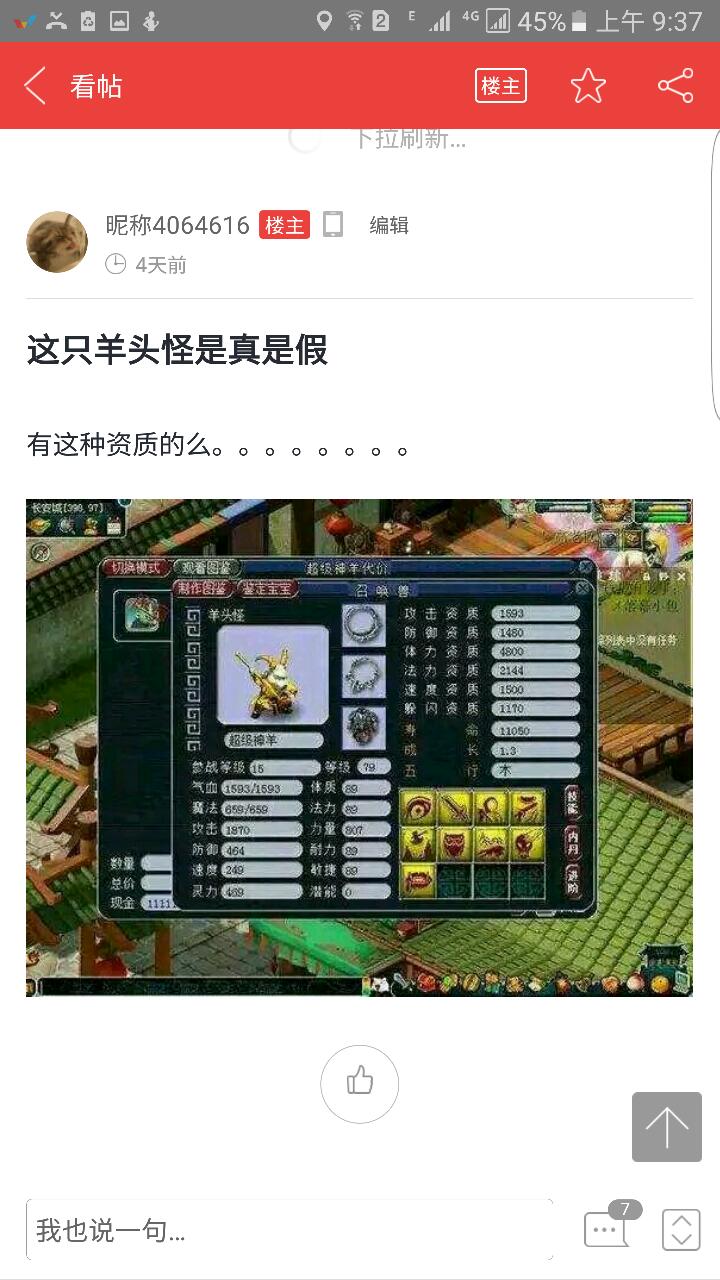Image resolution: width=720 pixels, height=1280 pixels.
Task: Tap the up-down page jump button
Action: click(x=681, y=1230)
